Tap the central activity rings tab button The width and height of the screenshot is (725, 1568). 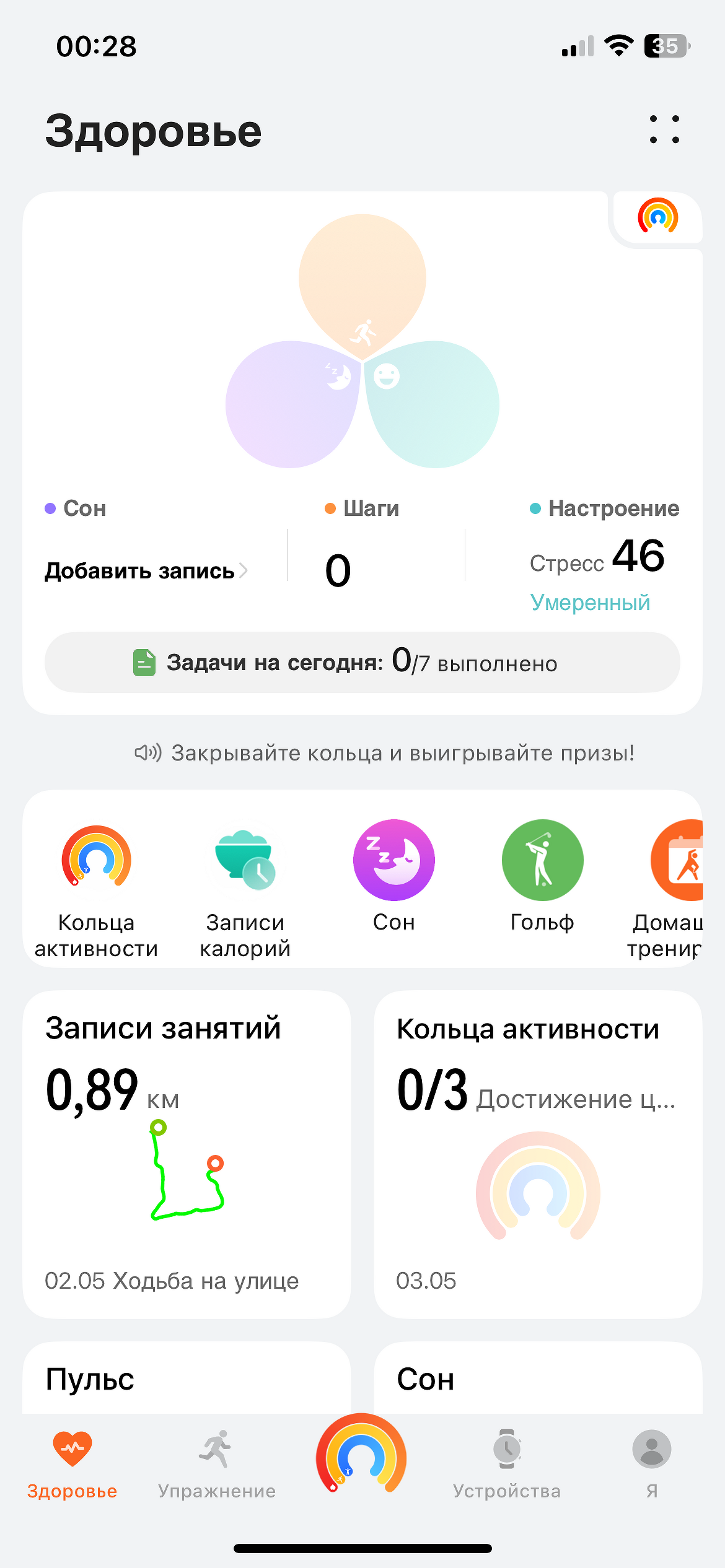tap(361, 1455)
